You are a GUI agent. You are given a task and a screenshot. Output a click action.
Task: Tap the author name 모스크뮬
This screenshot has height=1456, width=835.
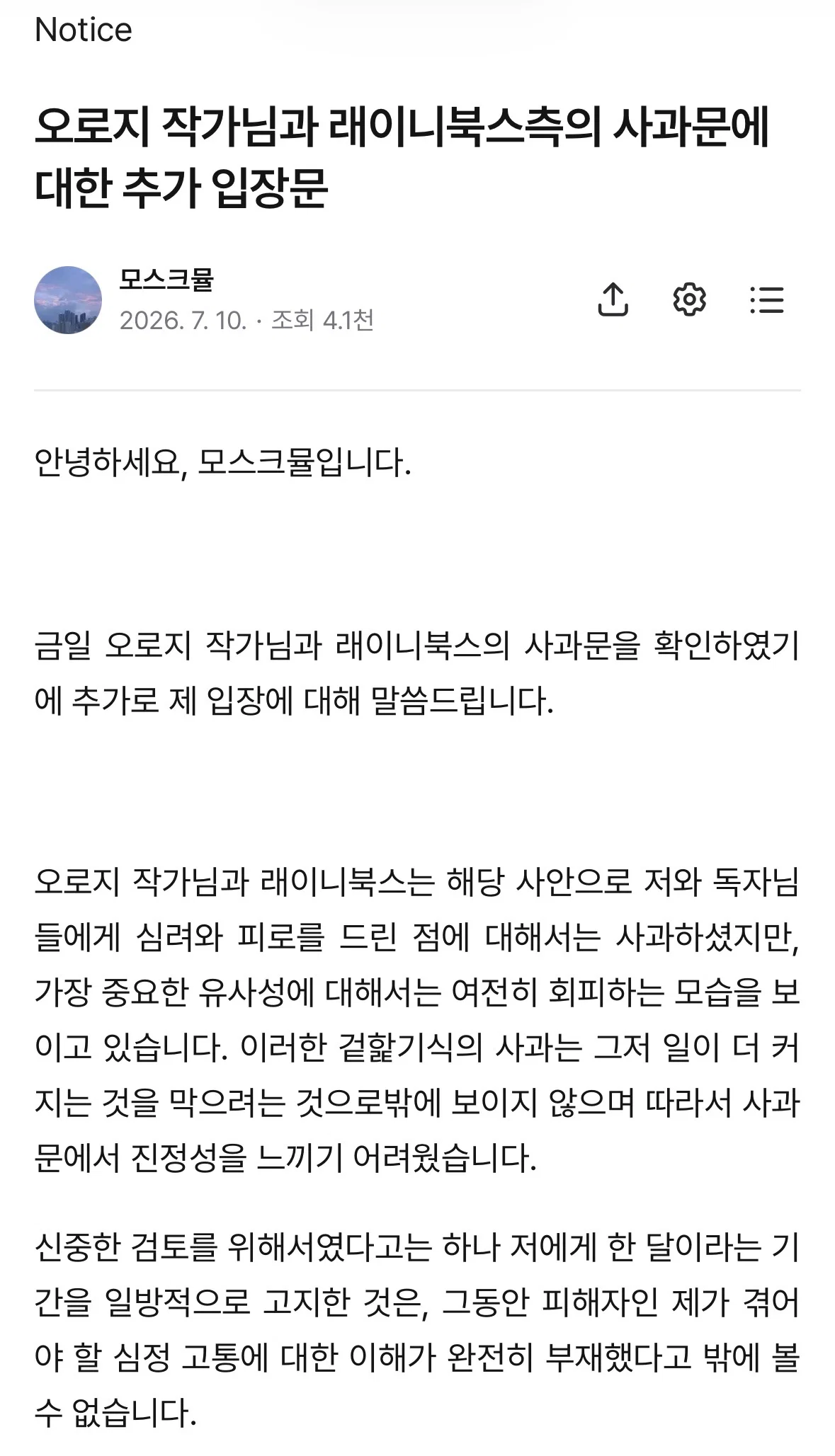point(166,279)
